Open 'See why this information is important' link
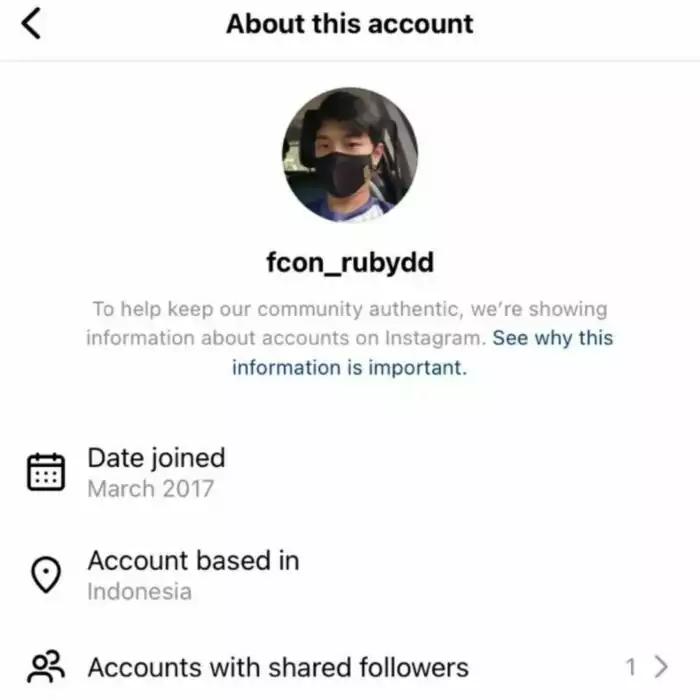The height and width of the screenshot is (700, 700). 552,338
